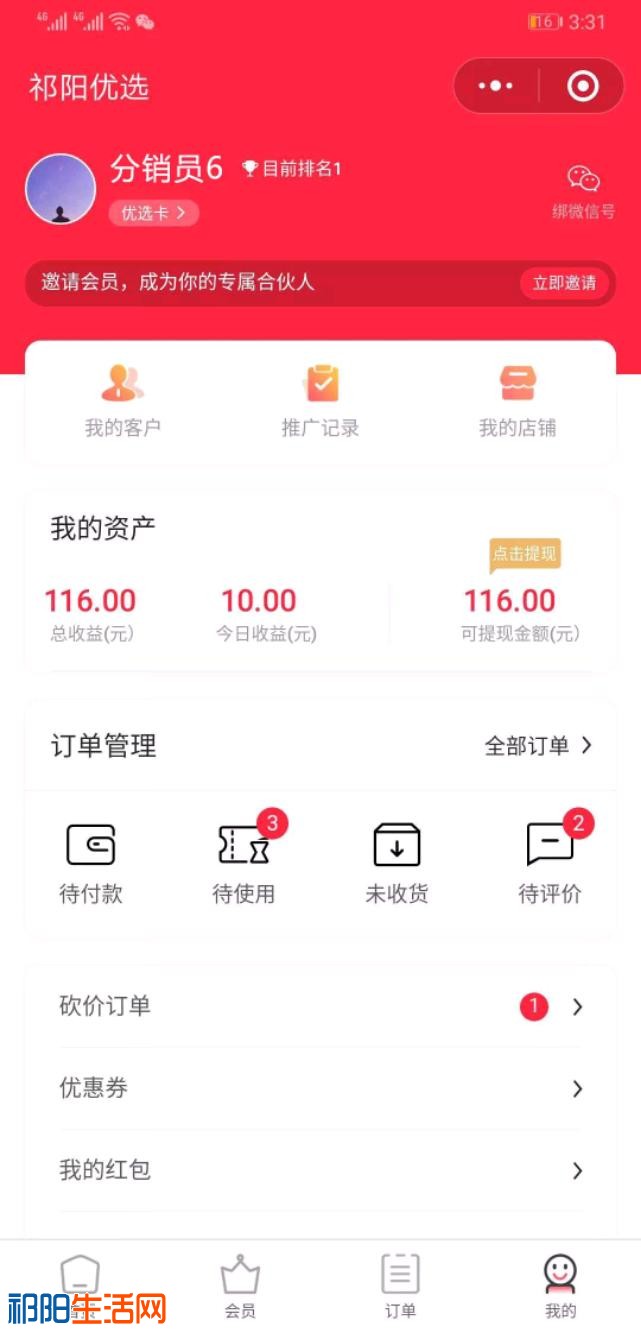Open the 优选卡 chip
Viewport: 641px width, 1333px height.
[x=153, y=213]
